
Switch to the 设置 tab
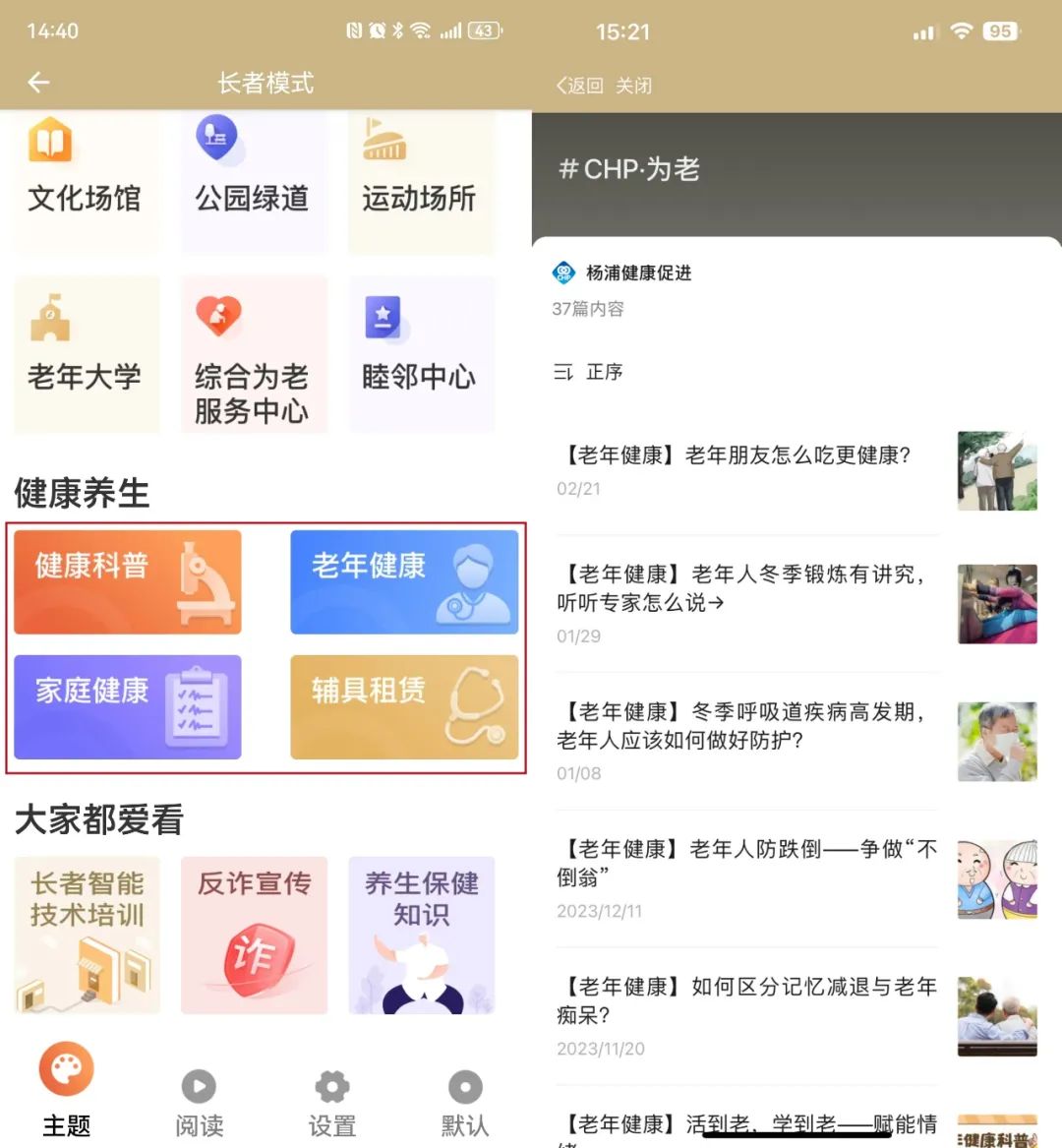pyautogui.click(x=331, y=1104)
